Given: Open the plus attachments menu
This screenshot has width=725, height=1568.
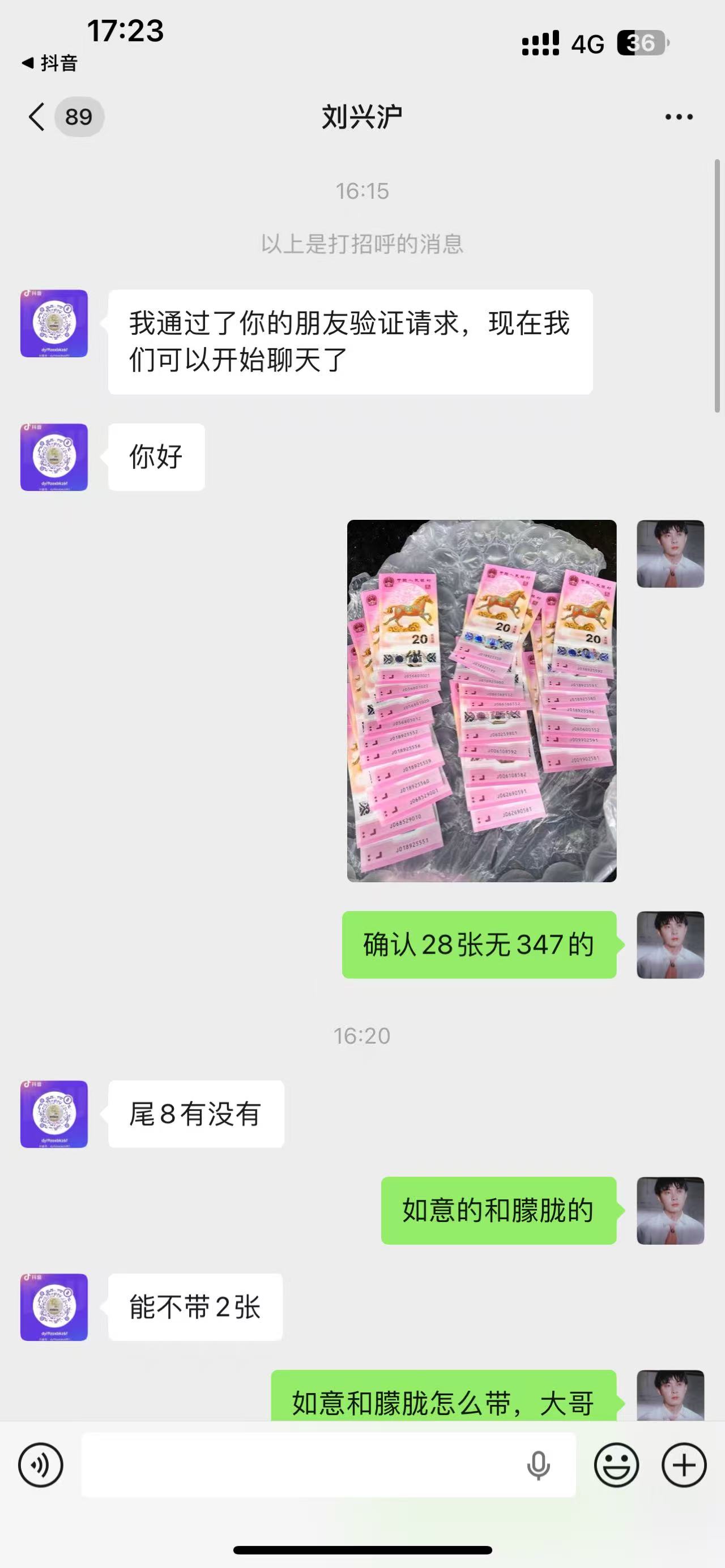Looking at the screenshot, I should click(684, 1465).
